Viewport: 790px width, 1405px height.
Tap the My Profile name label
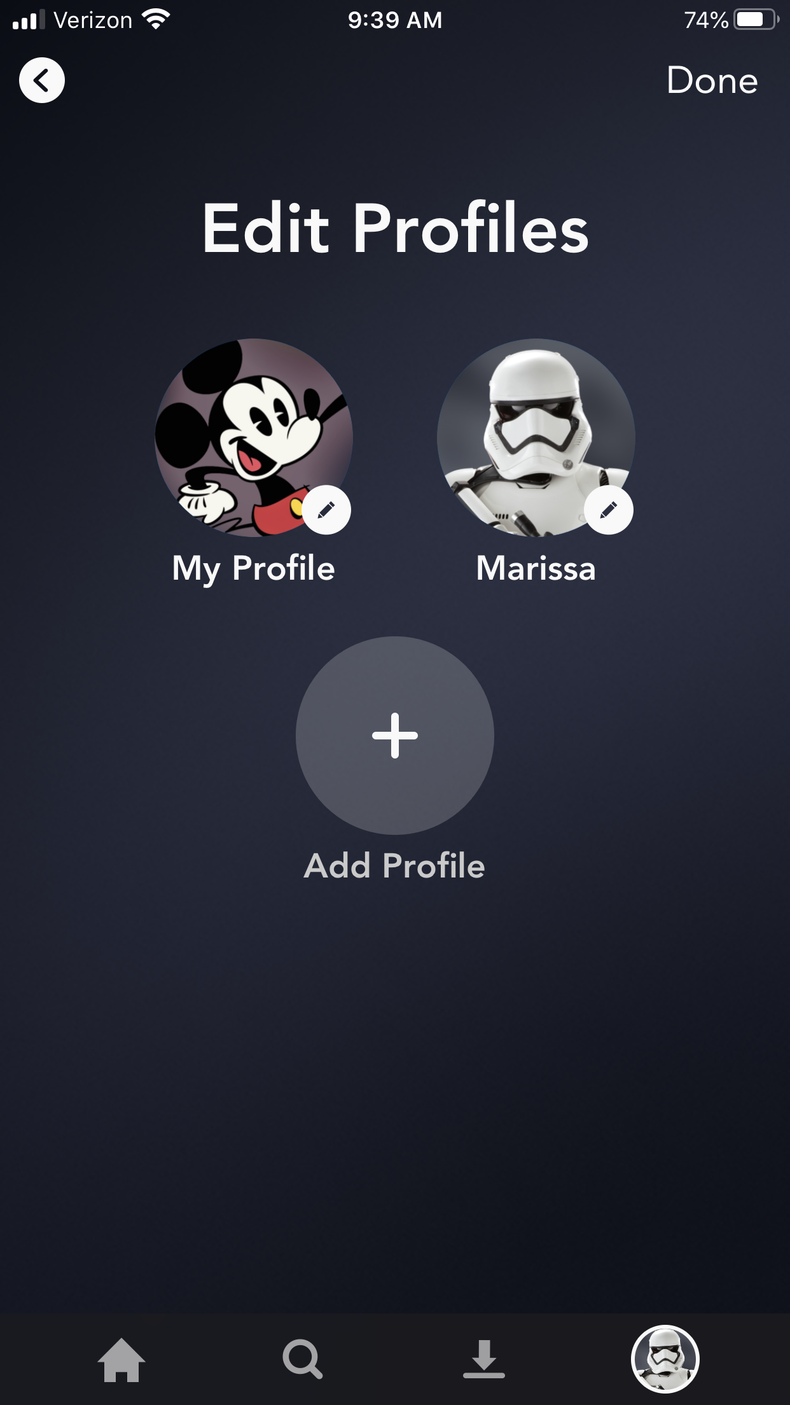click(254, 568)
